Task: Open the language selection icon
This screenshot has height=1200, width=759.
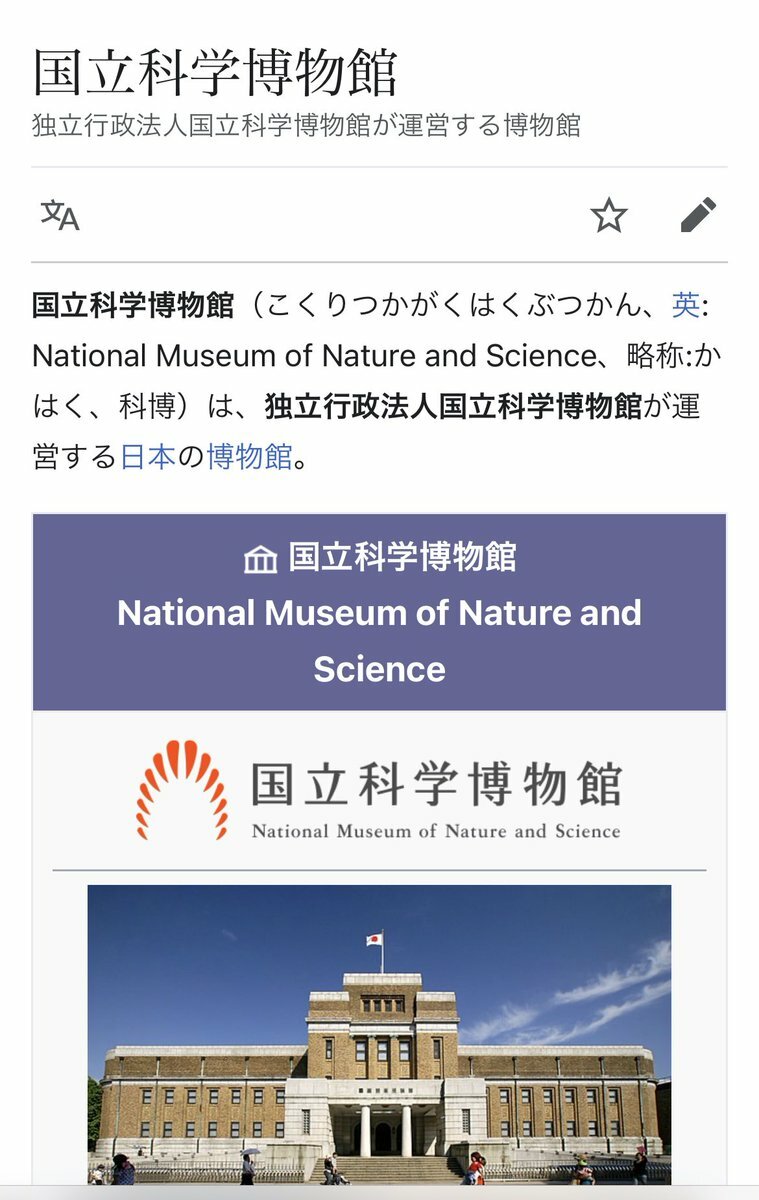Action: (60, 215)
